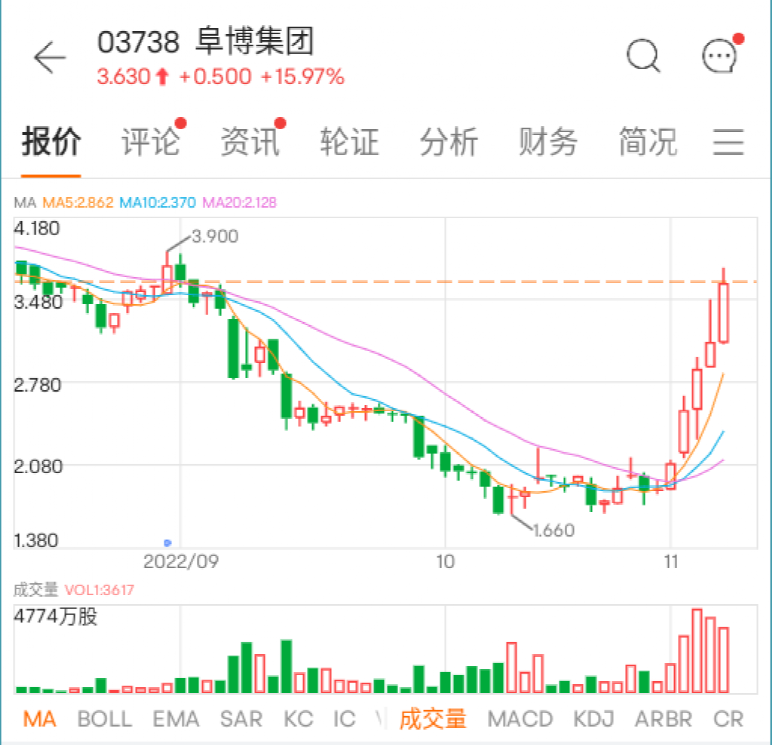Show the MACD sub-chart
772x745 pixels.
pos(520,718)
